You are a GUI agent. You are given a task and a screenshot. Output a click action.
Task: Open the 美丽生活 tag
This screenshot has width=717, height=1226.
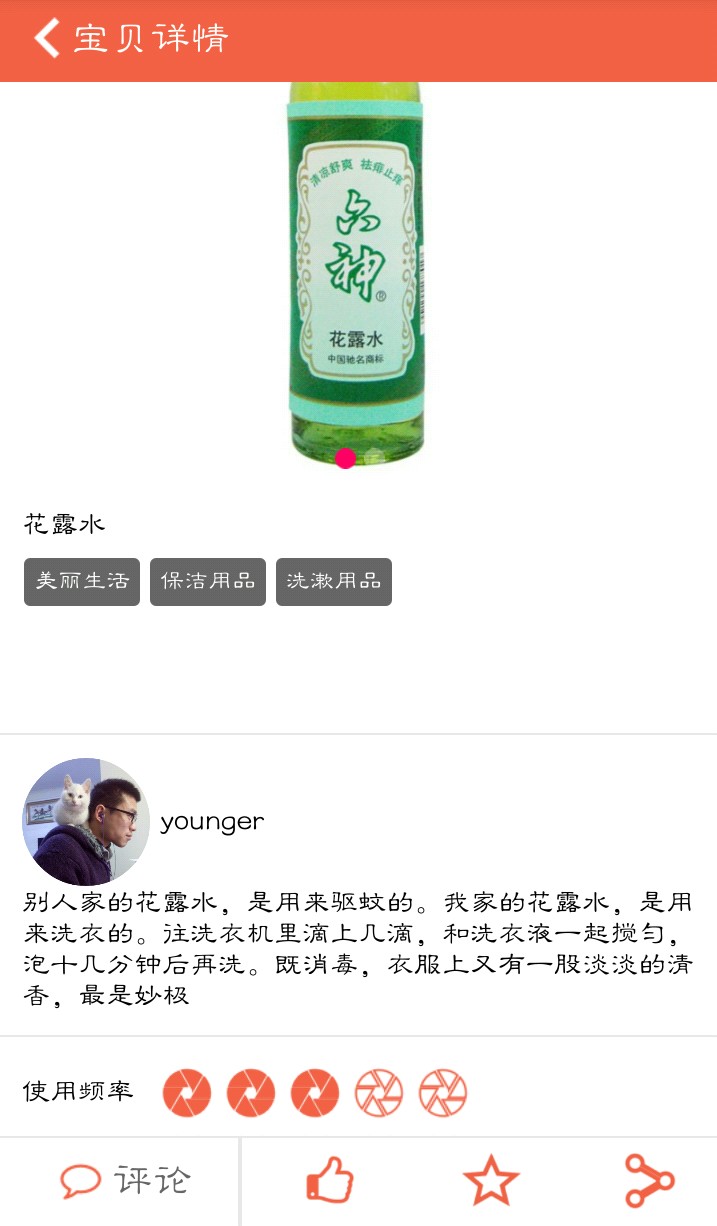click(x=82, y=582)
